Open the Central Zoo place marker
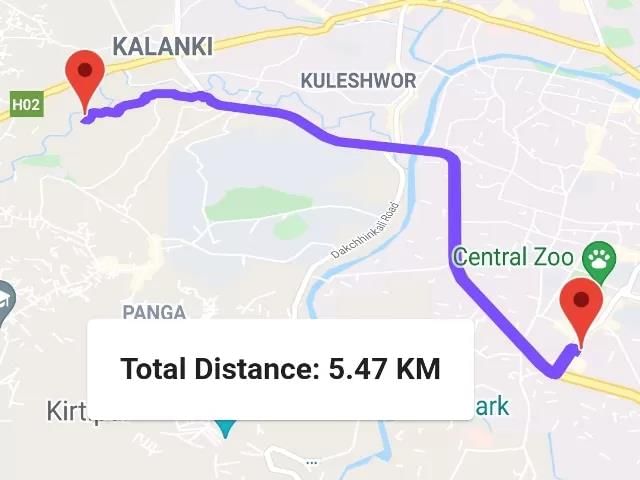 click(599, 257)
